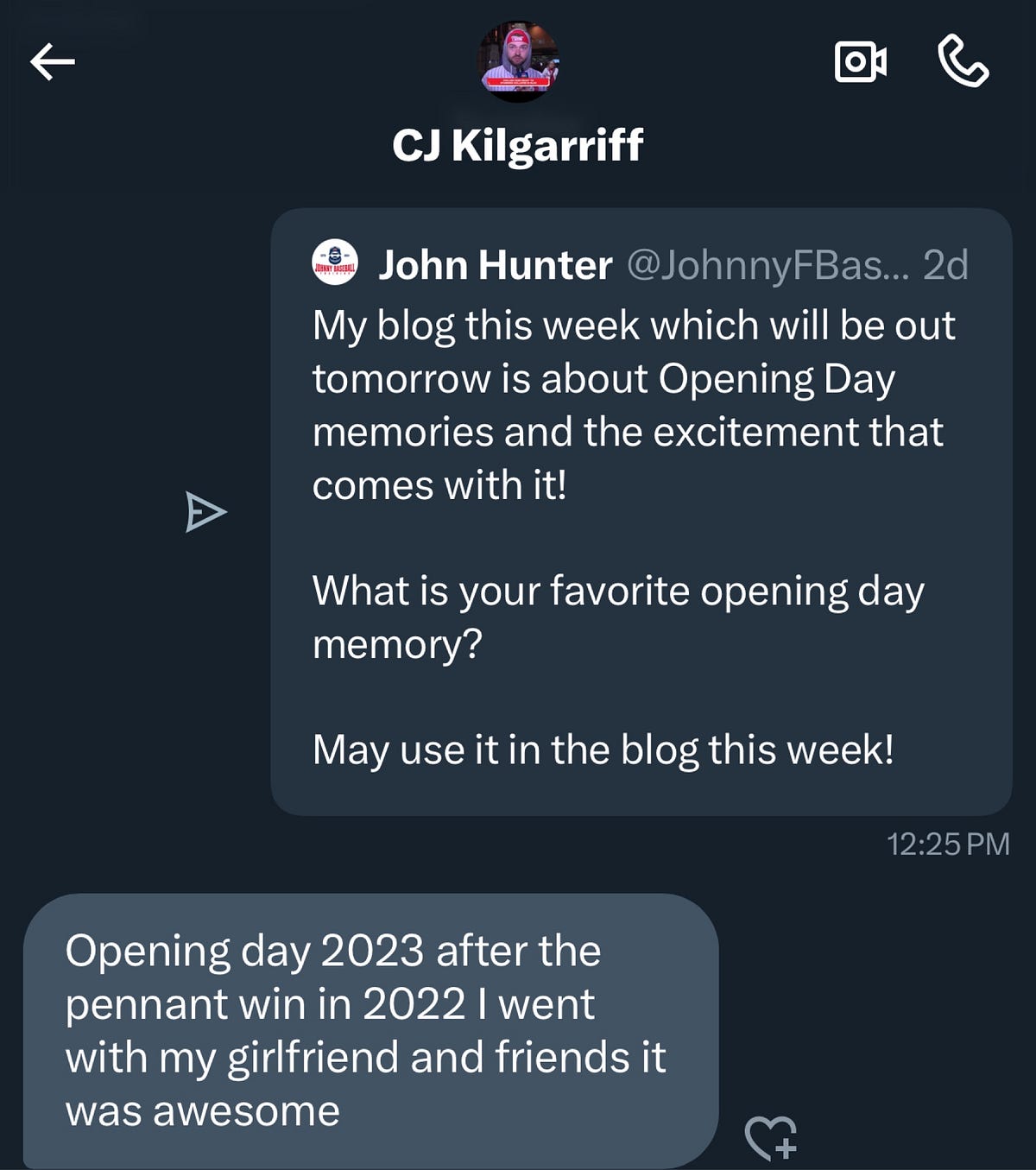Tap the share arrow beside the post
This screenshot has width=1036, height=1170.
pos(205,512)
